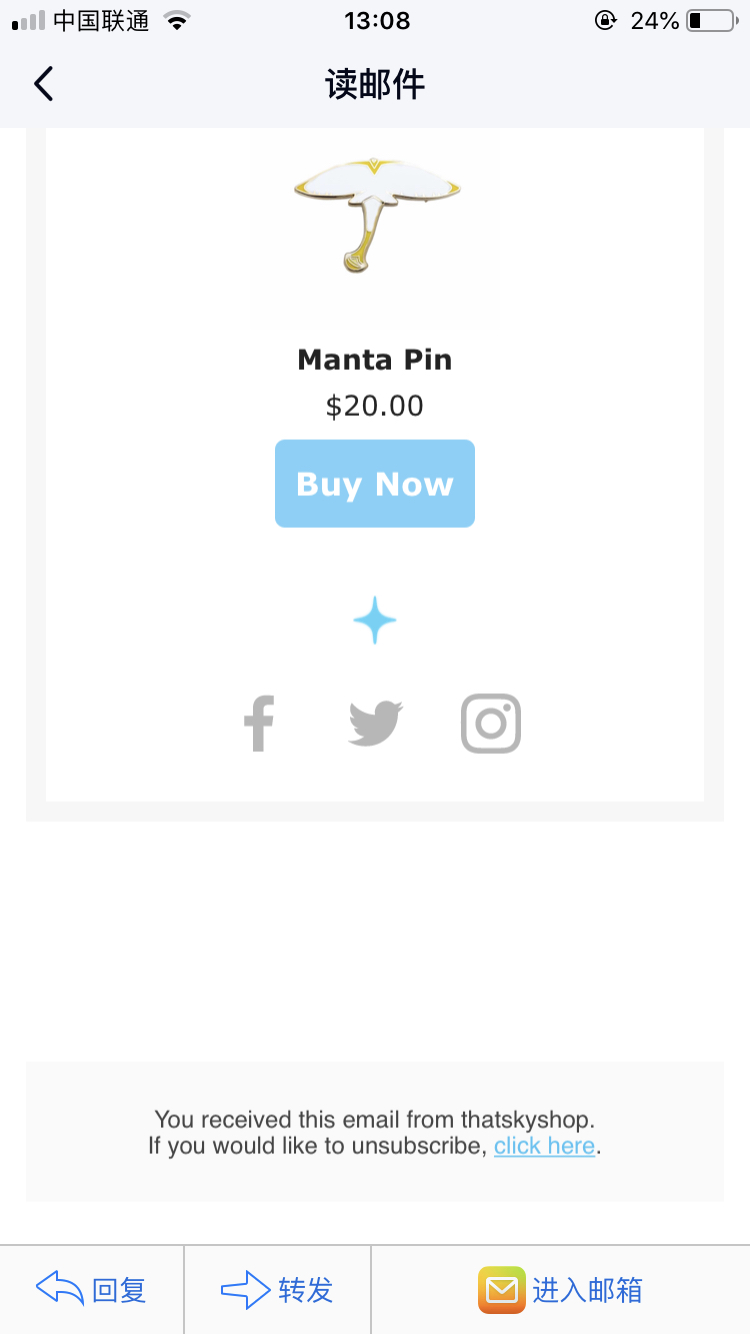Open the Instagram icon link
This screenshot has height=1334, width=750.
(490, 723)
